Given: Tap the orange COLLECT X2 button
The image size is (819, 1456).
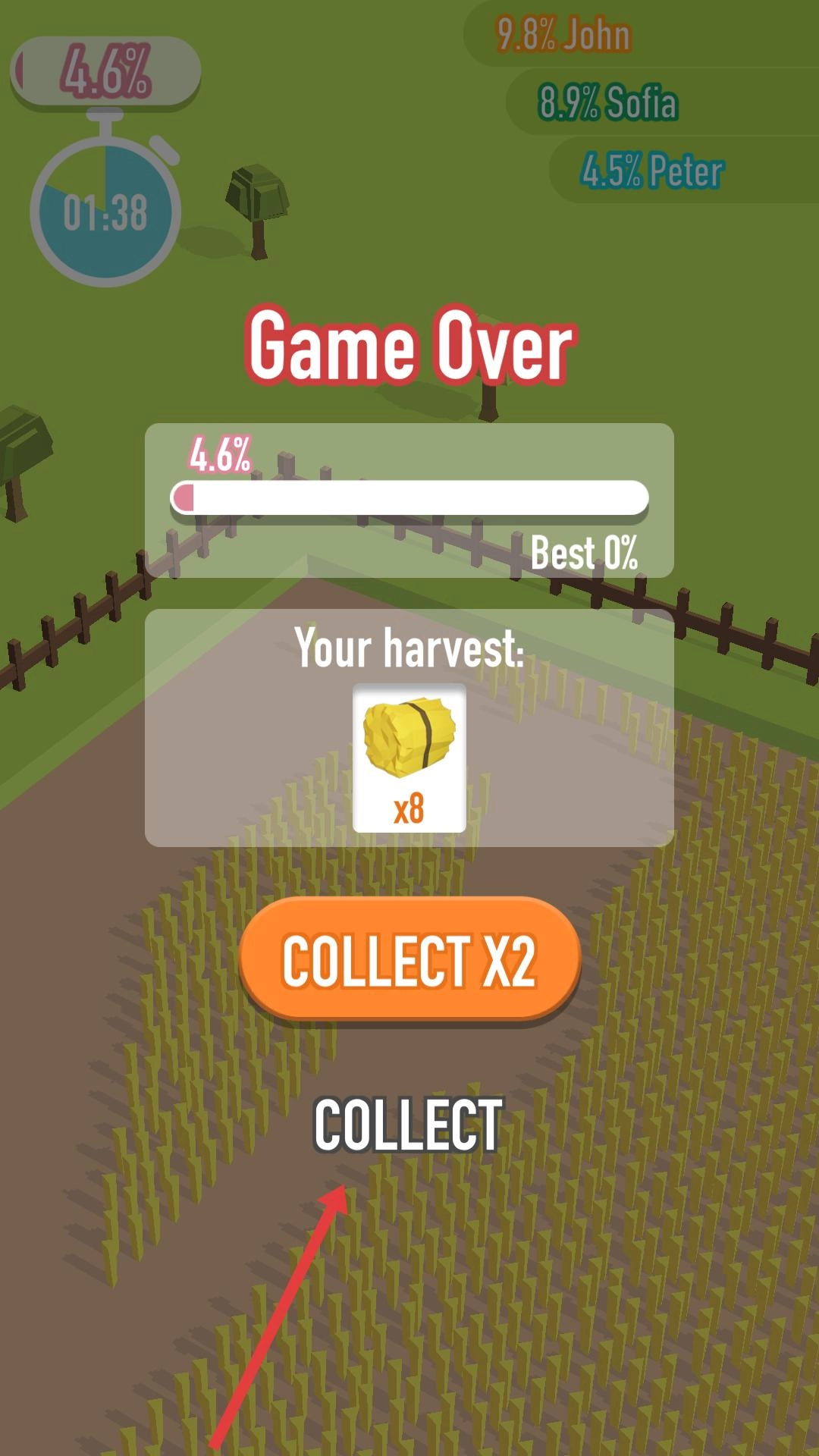Looking at the screenshot, I should point(409,960).
